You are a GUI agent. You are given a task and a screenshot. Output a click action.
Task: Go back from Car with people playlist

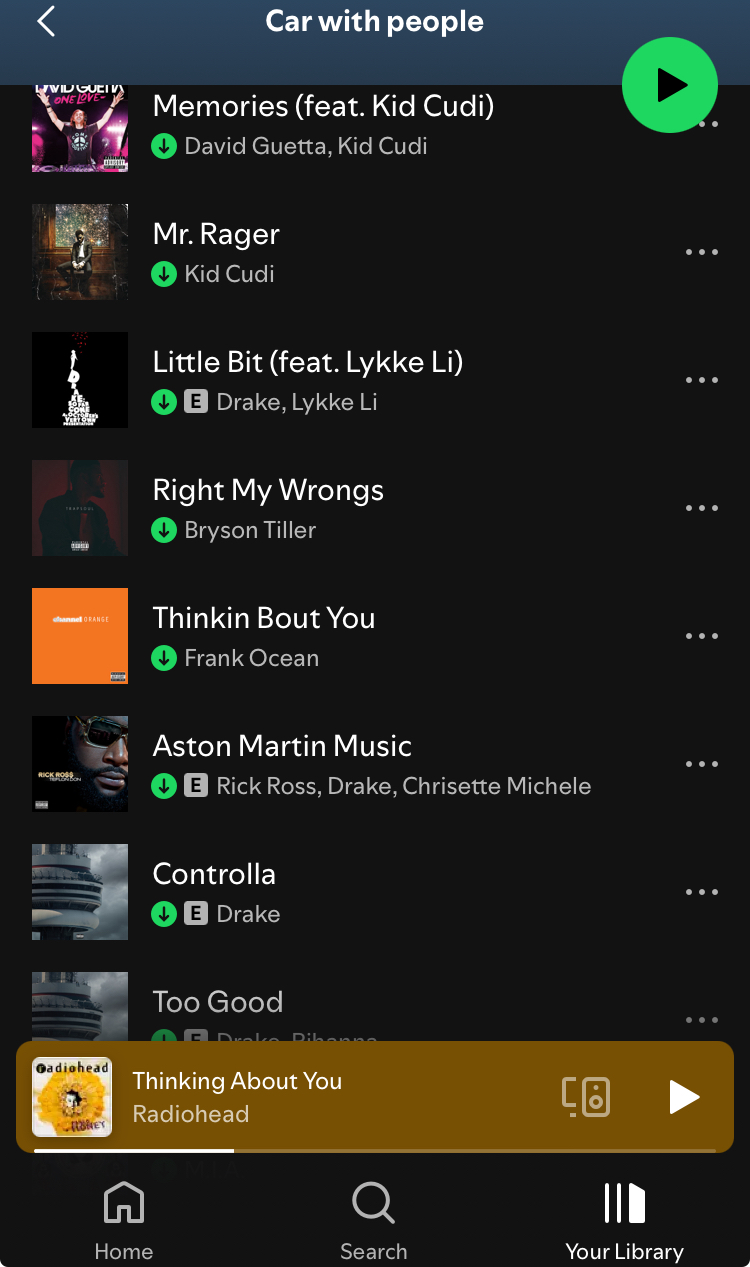[46, 22]
